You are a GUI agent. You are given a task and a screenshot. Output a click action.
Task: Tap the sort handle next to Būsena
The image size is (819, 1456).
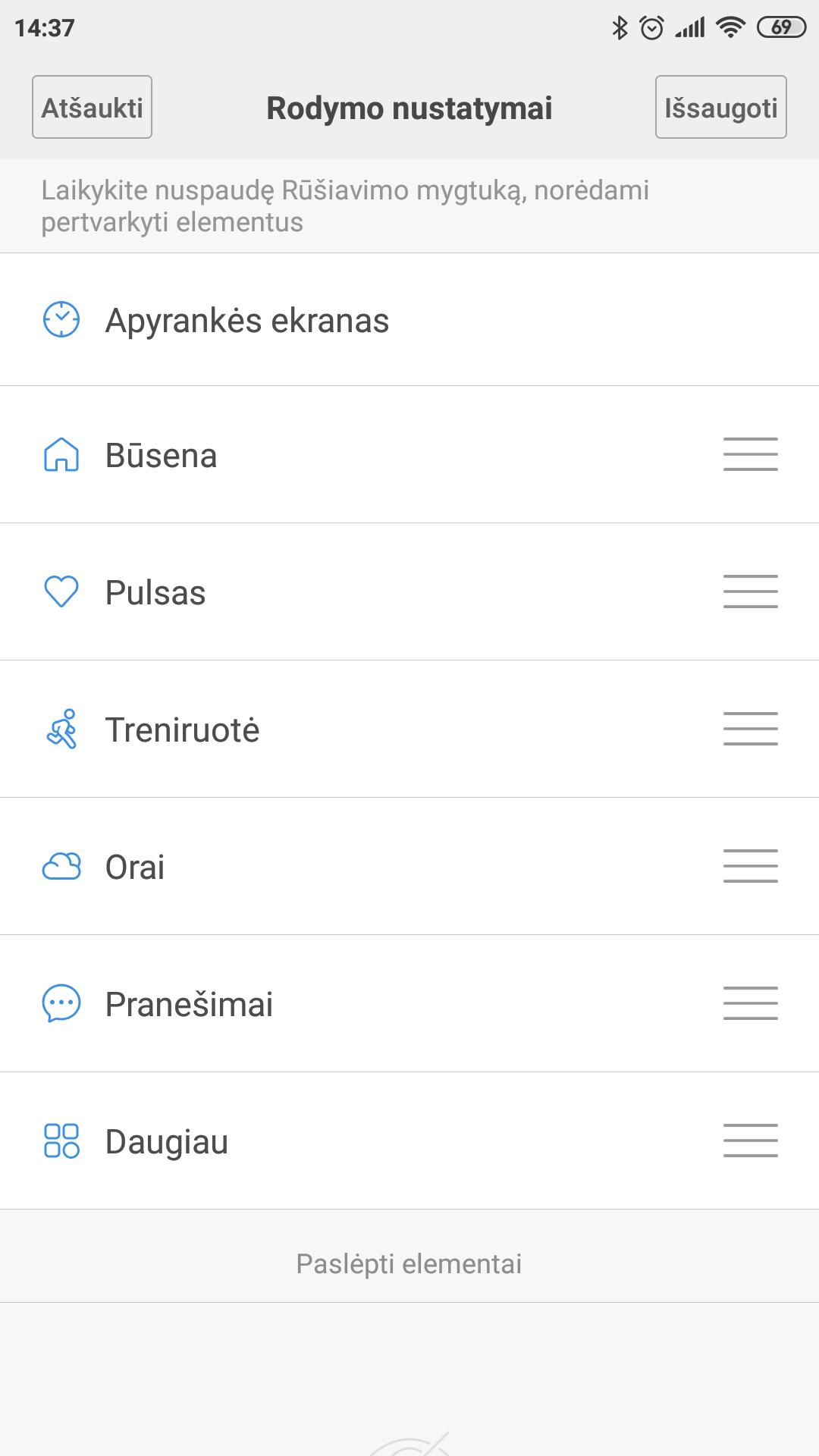click(x=751, y=454)
